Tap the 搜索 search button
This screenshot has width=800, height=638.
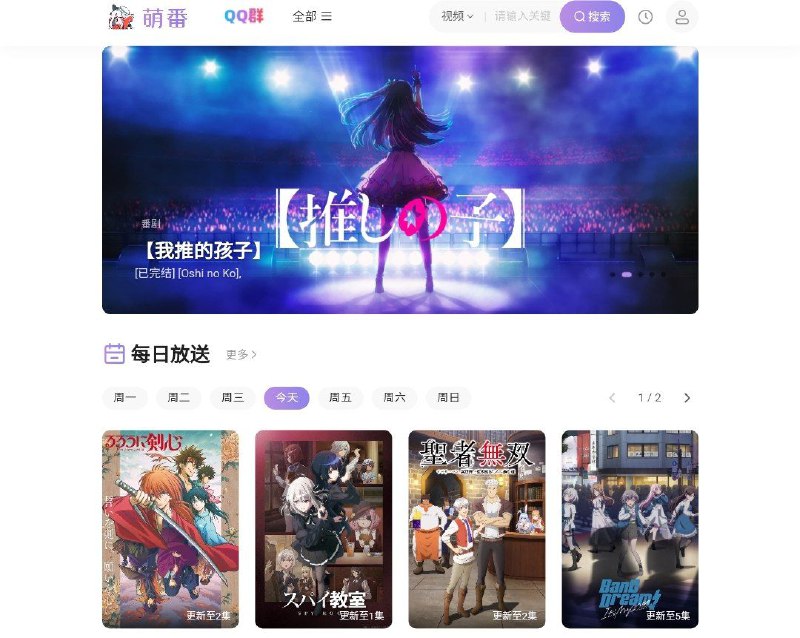pyautogui.click(x=592, y=17)
